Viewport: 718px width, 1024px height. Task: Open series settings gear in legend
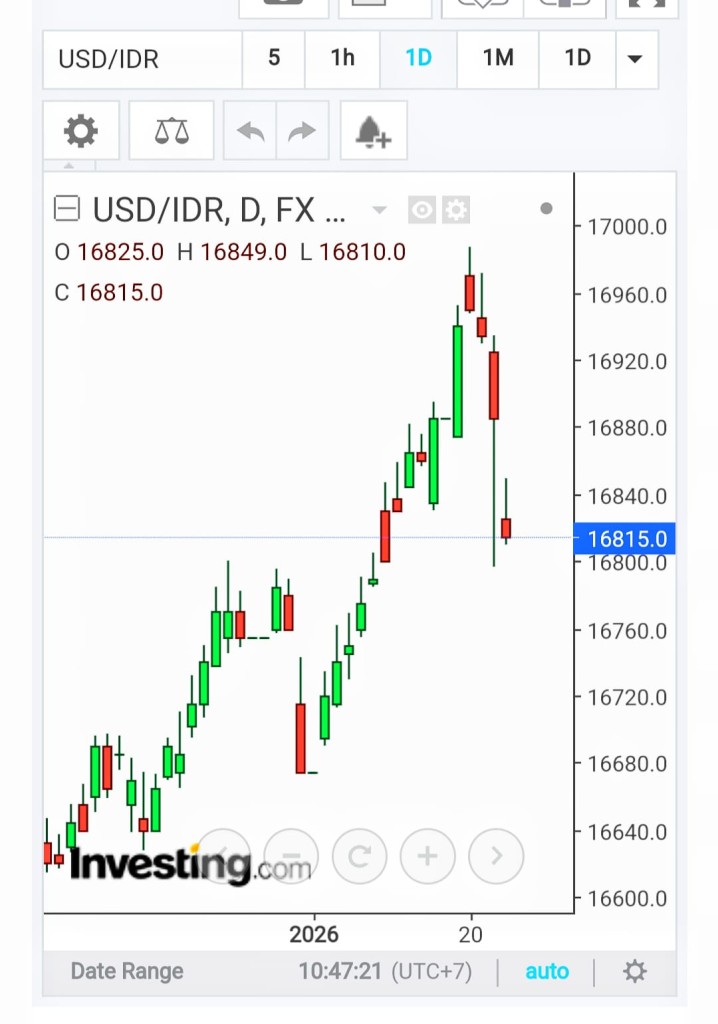pos(456,210)
